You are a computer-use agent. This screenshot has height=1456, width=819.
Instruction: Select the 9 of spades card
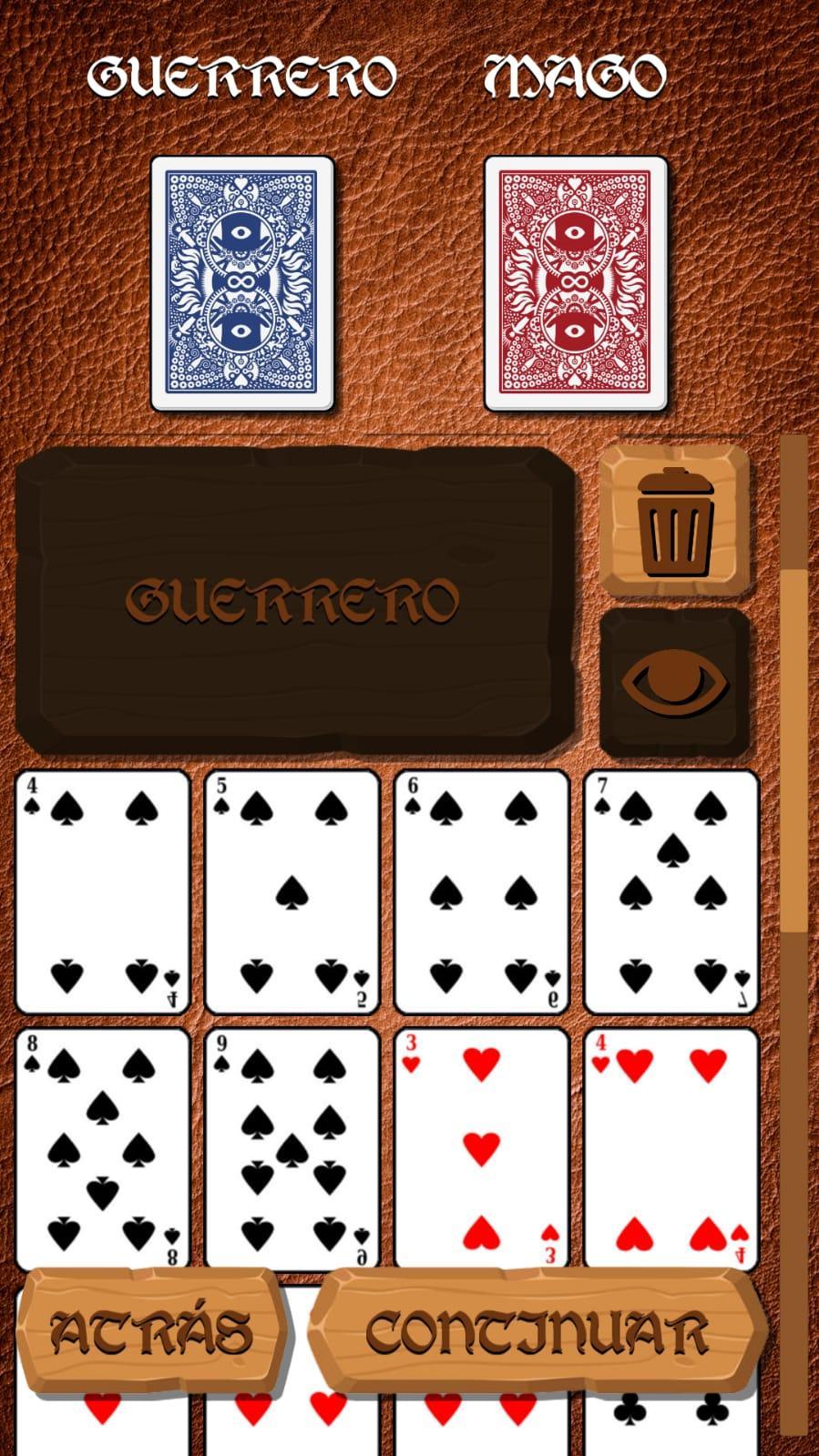(x=292, y=1147)
